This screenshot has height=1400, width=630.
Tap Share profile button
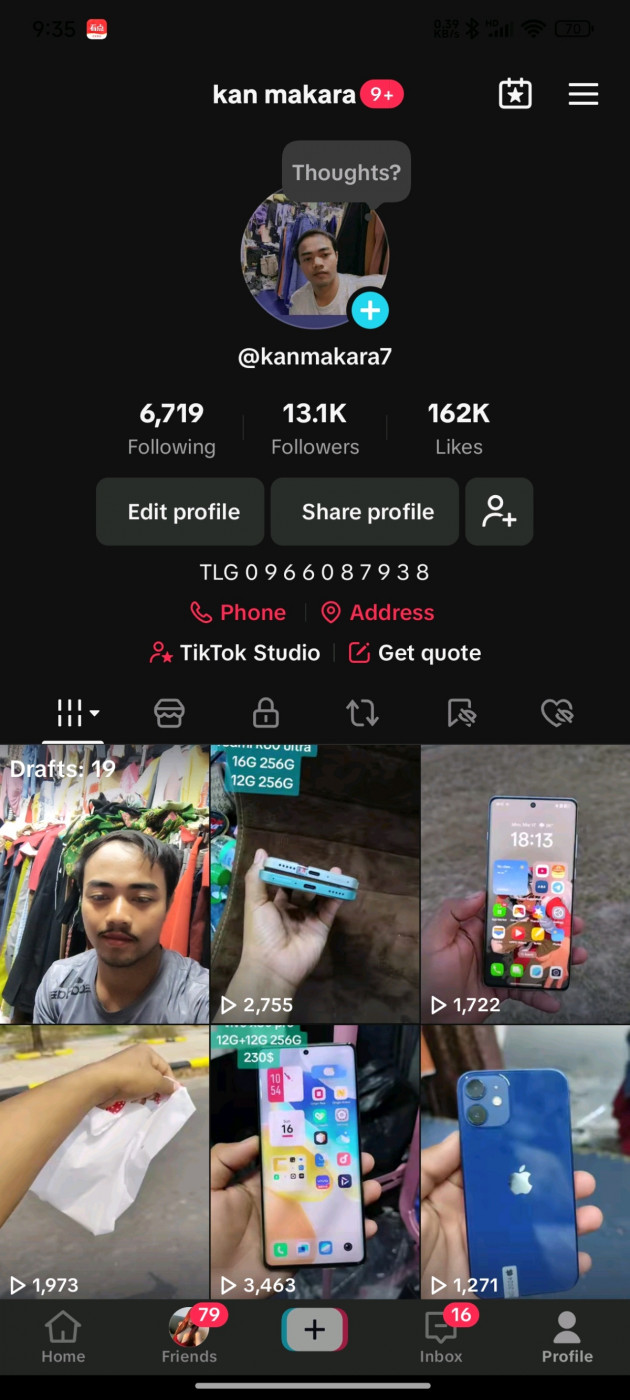tap(366, 512)
